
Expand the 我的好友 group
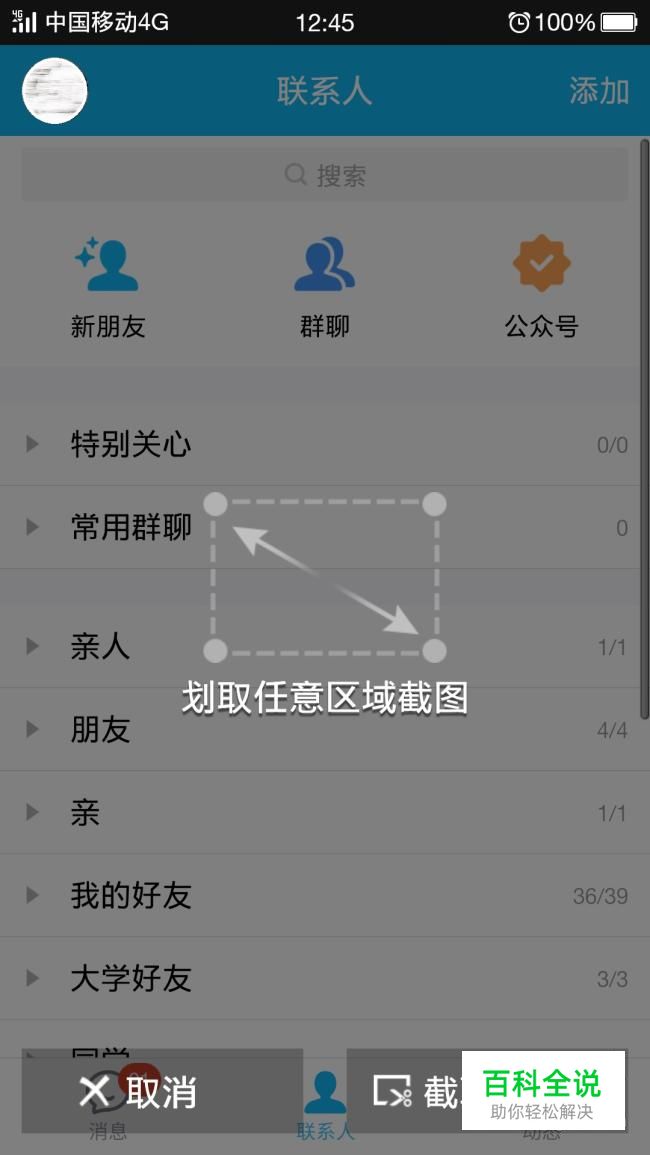(x=130, y=895)
